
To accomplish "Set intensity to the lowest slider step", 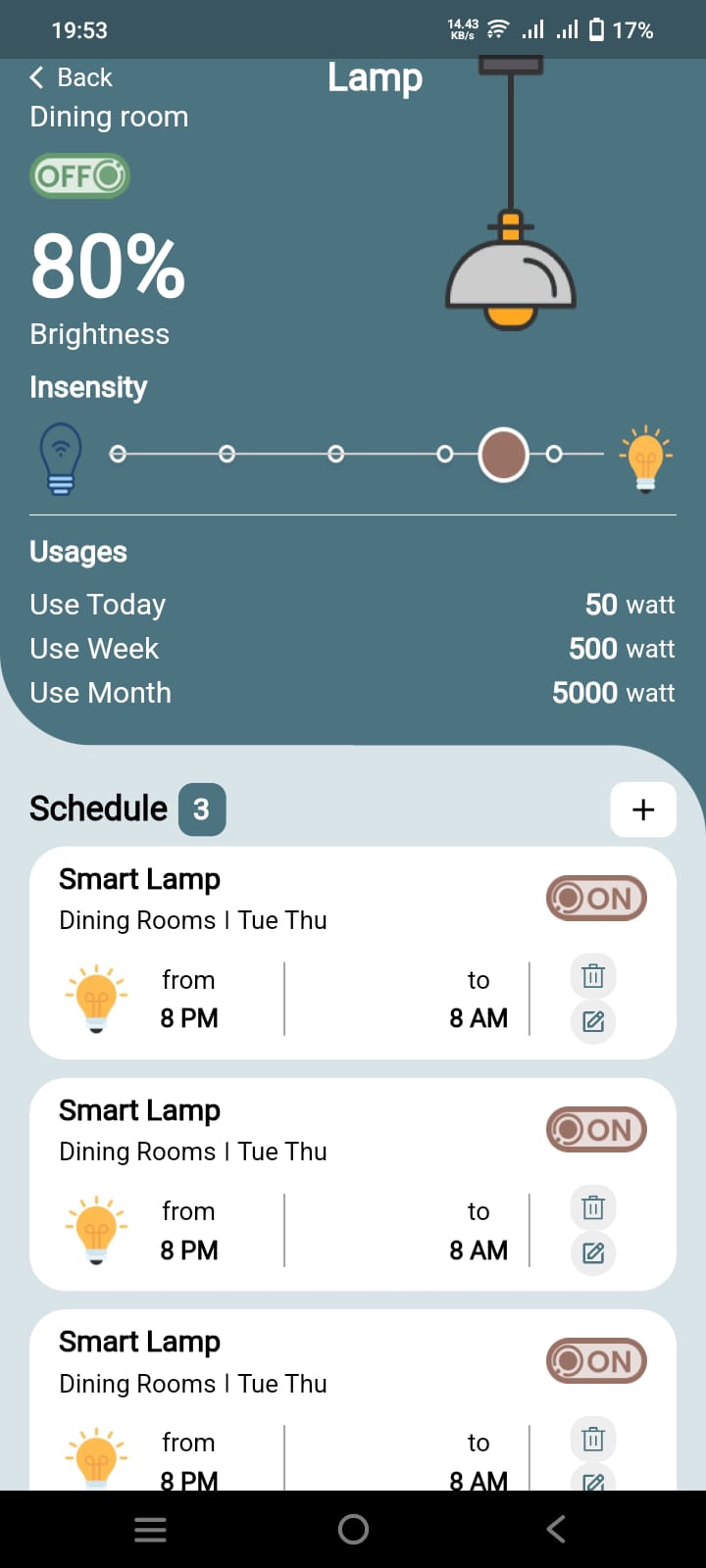I will pyautogui.click(x=118, y=454).
